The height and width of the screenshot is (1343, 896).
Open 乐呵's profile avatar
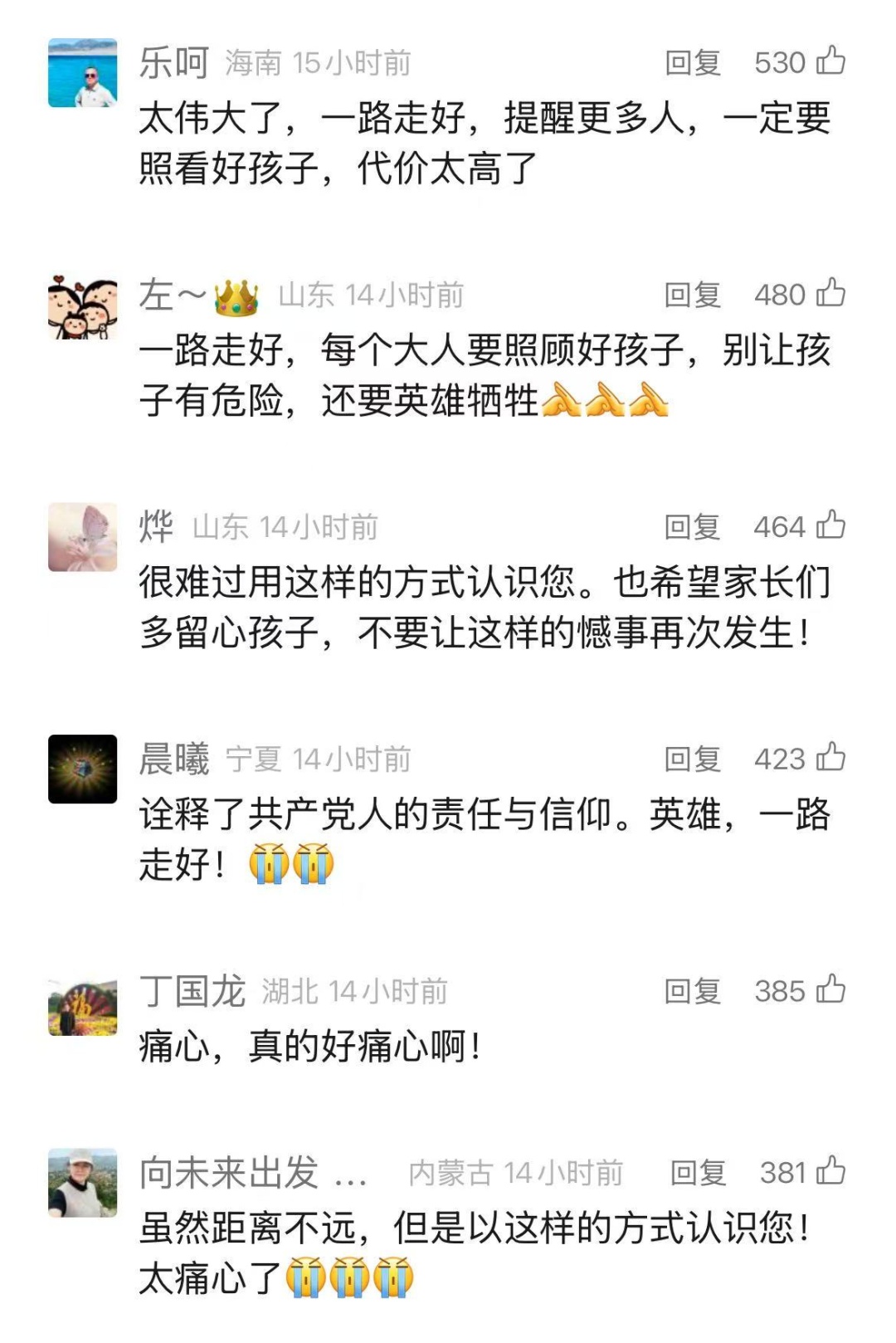coord(82,73)
